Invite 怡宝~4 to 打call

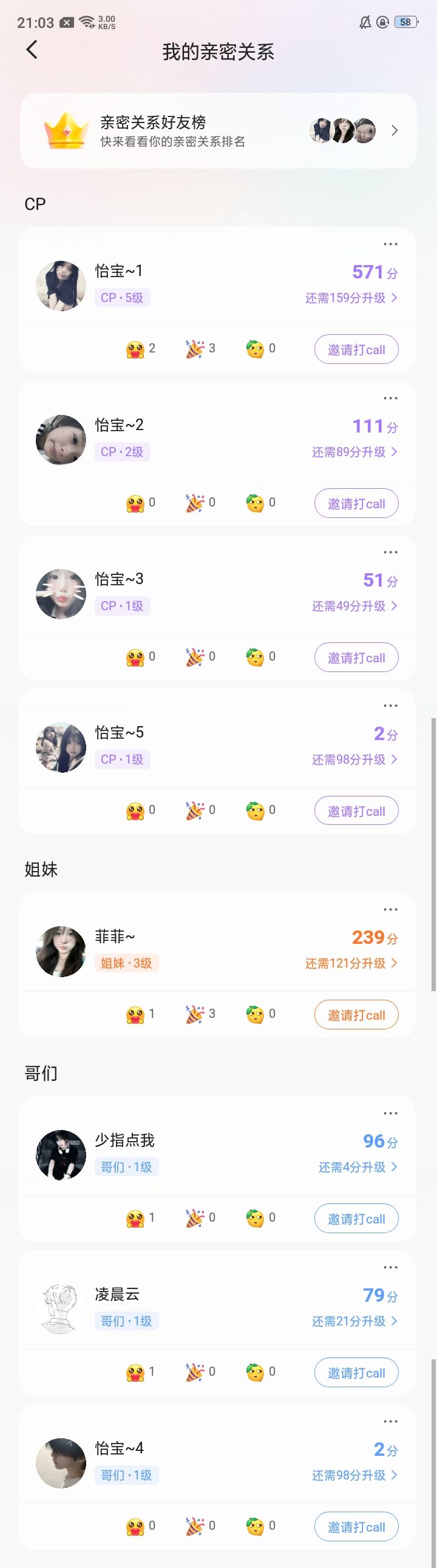(x=356, y=1527)
